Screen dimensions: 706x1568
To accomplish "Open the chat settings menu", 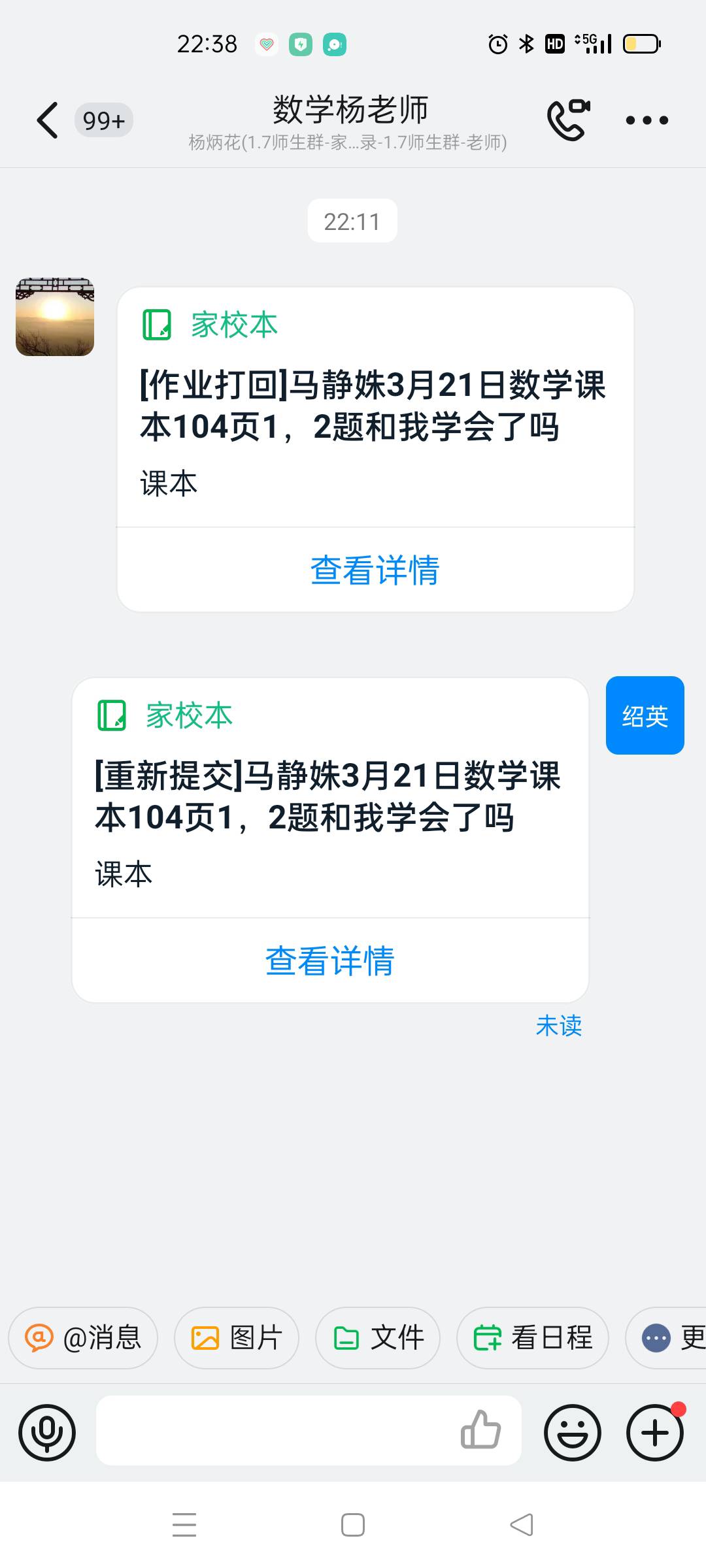I will 647,120.
